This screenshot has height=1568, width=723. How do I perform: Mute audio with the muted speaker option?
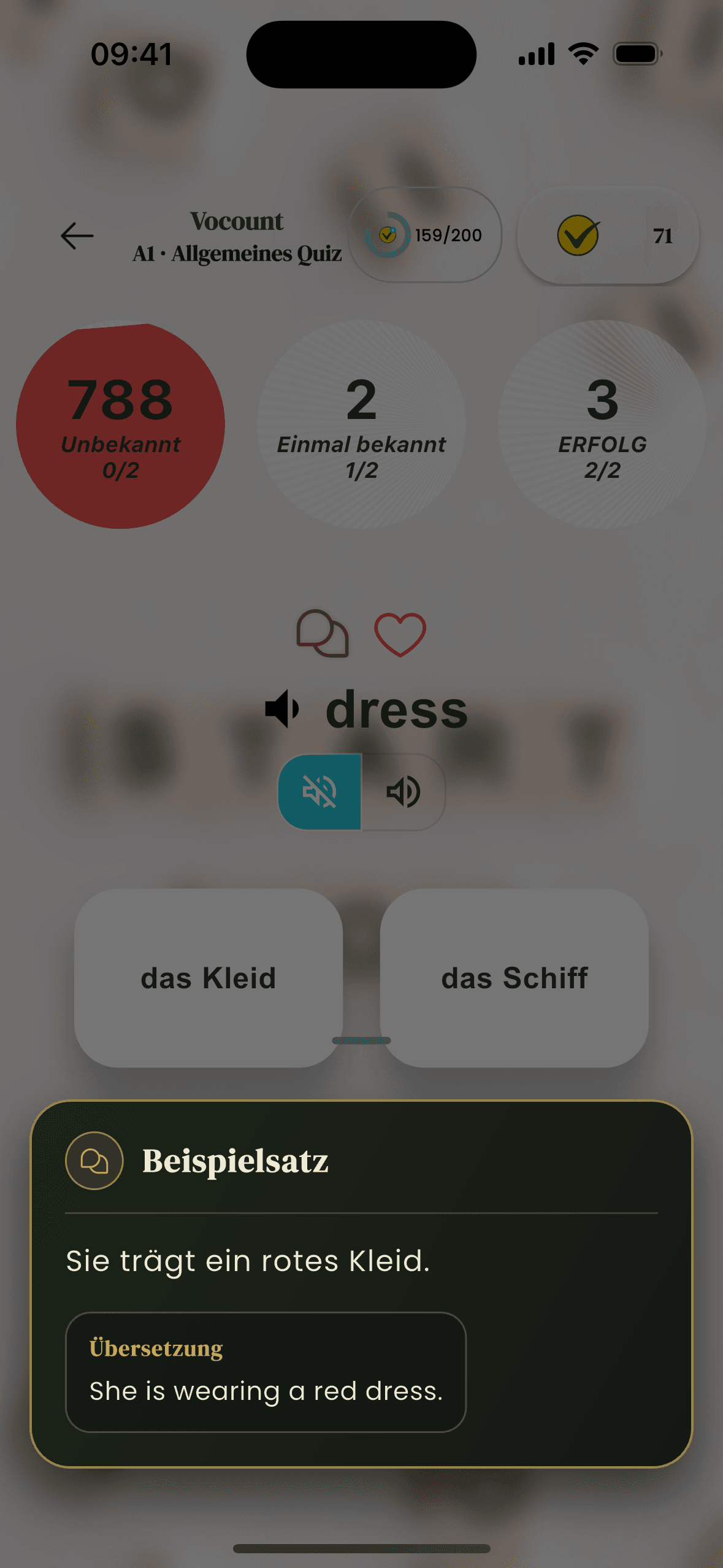pos(321,791)
